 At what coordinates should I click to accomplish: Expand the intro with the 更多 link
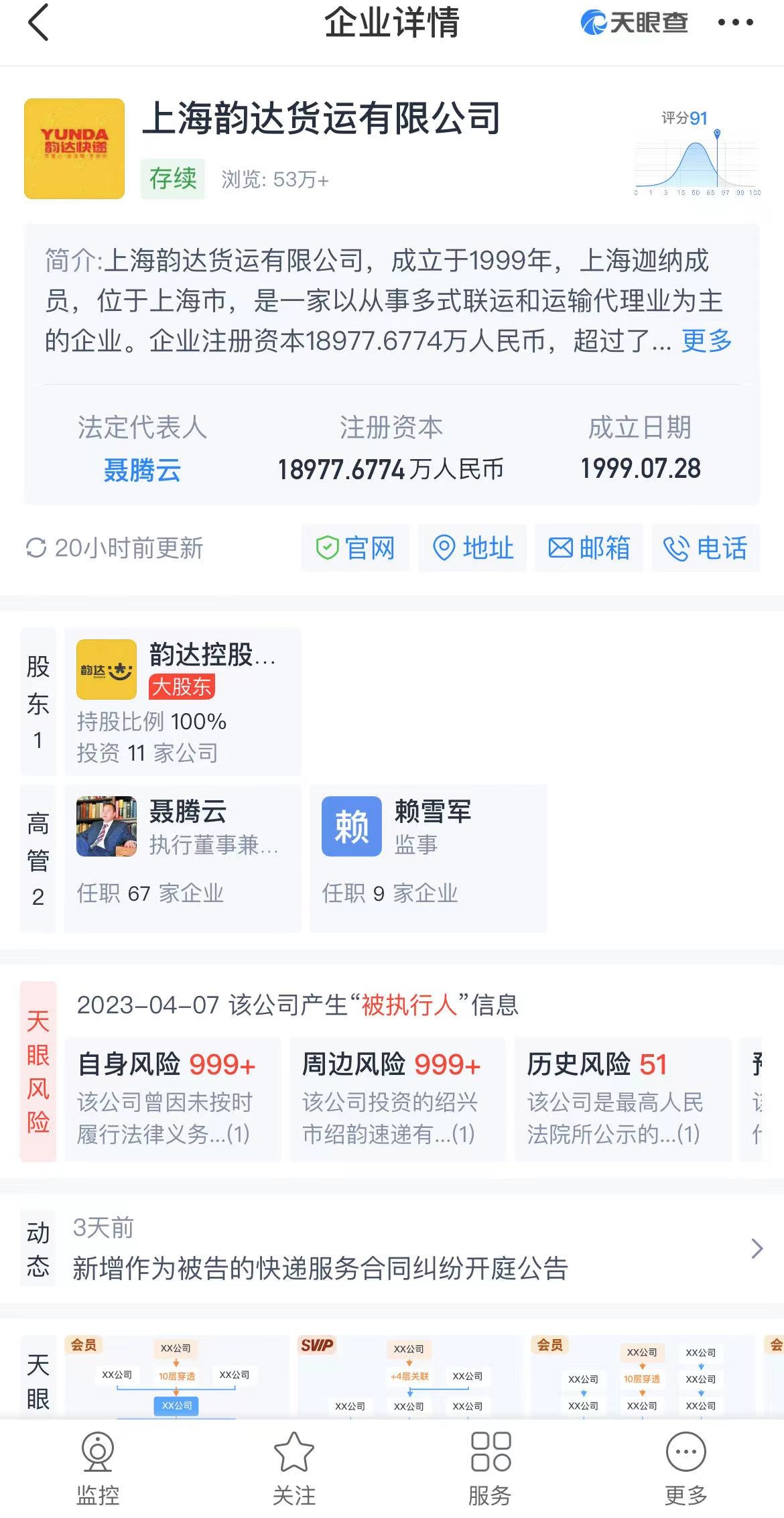[706, 341]
